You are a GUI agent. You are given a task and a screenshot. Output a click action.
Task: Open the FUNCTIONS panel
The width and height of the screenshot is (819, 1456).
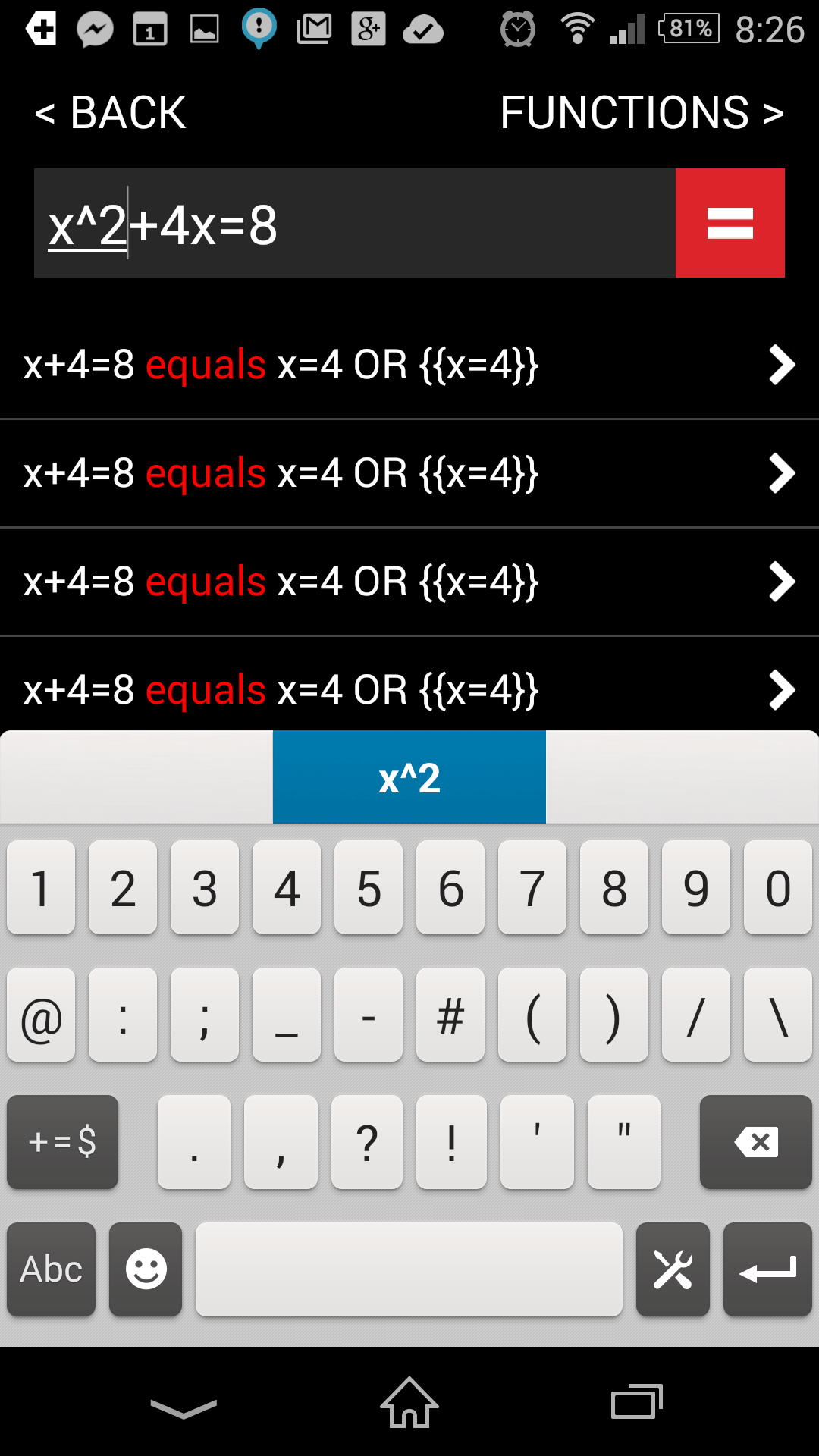click(x=642, y=113)
